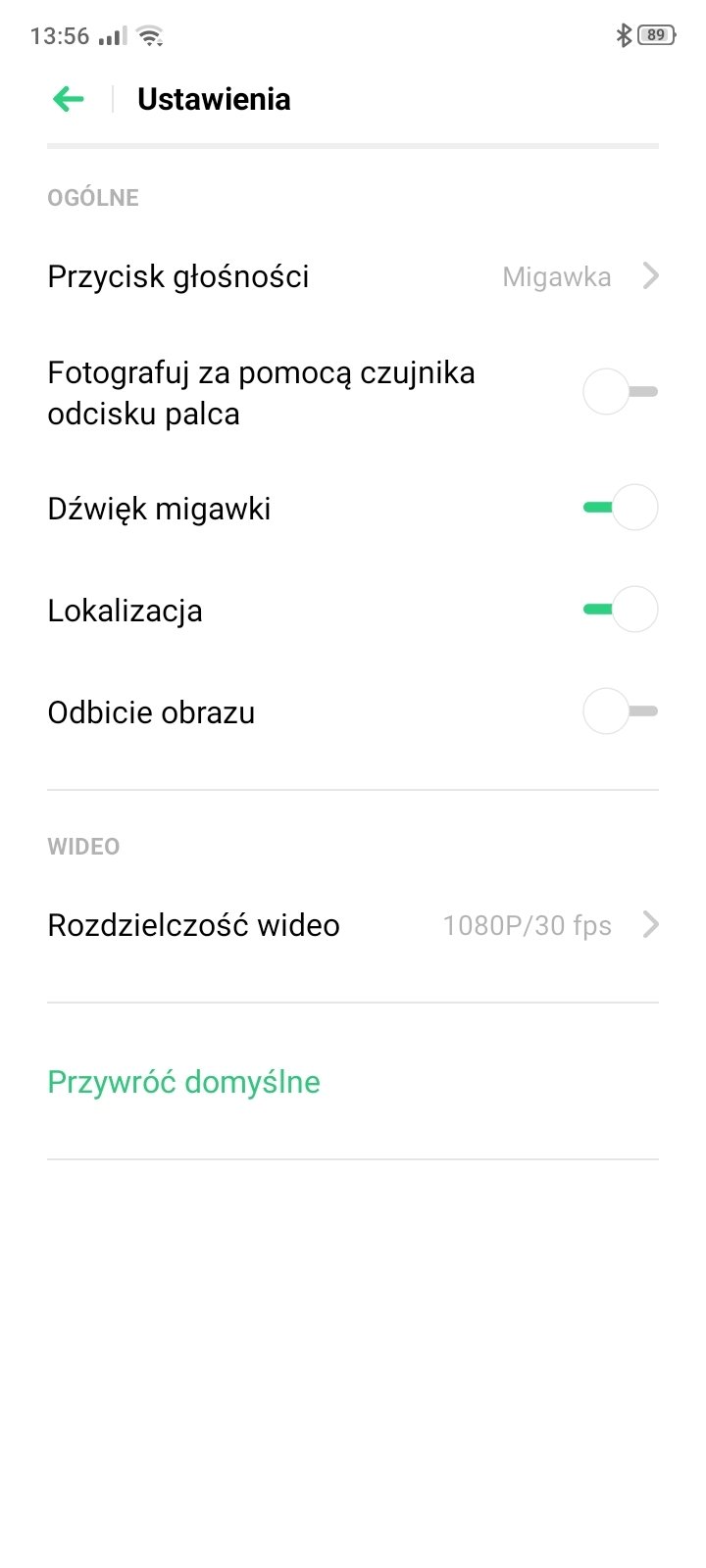Toggle Odbicie obrazu on
This screenshot has width=706, height=1568.
coord(620,711)
